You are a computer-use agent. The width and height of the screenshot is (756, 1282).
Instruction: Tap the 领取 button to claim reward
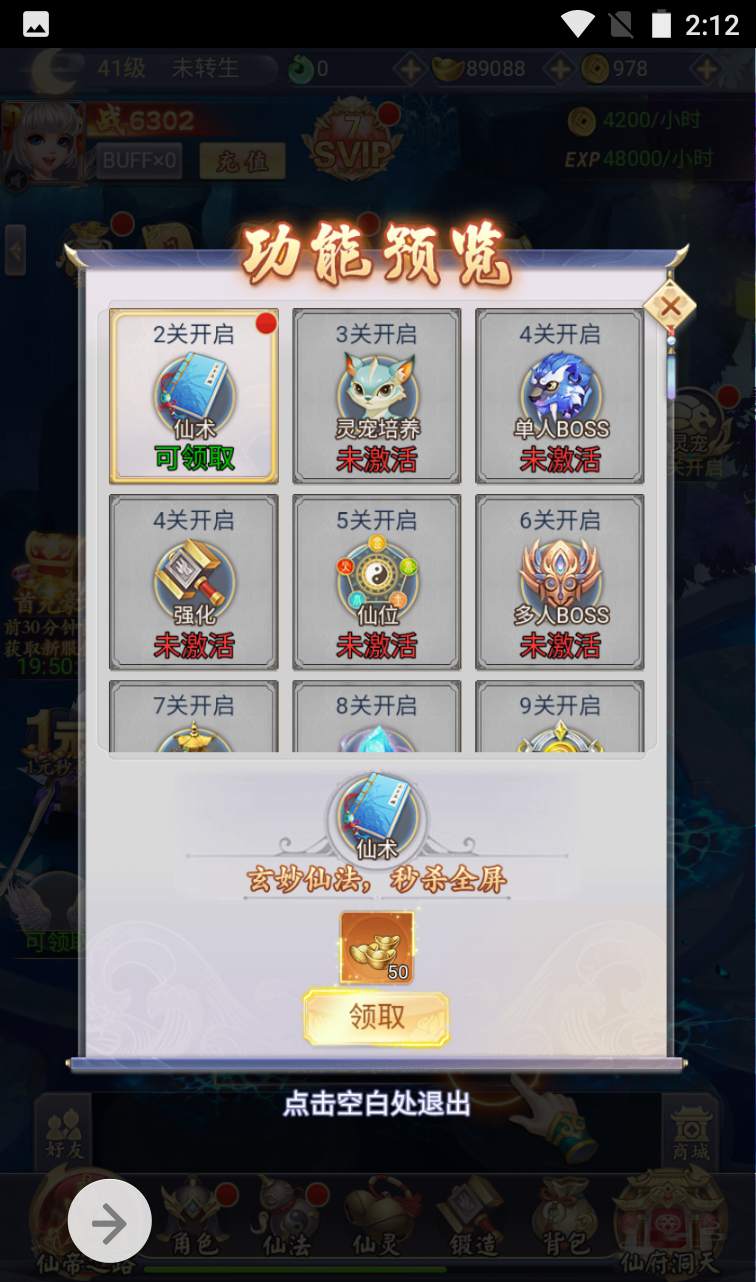376,1018
